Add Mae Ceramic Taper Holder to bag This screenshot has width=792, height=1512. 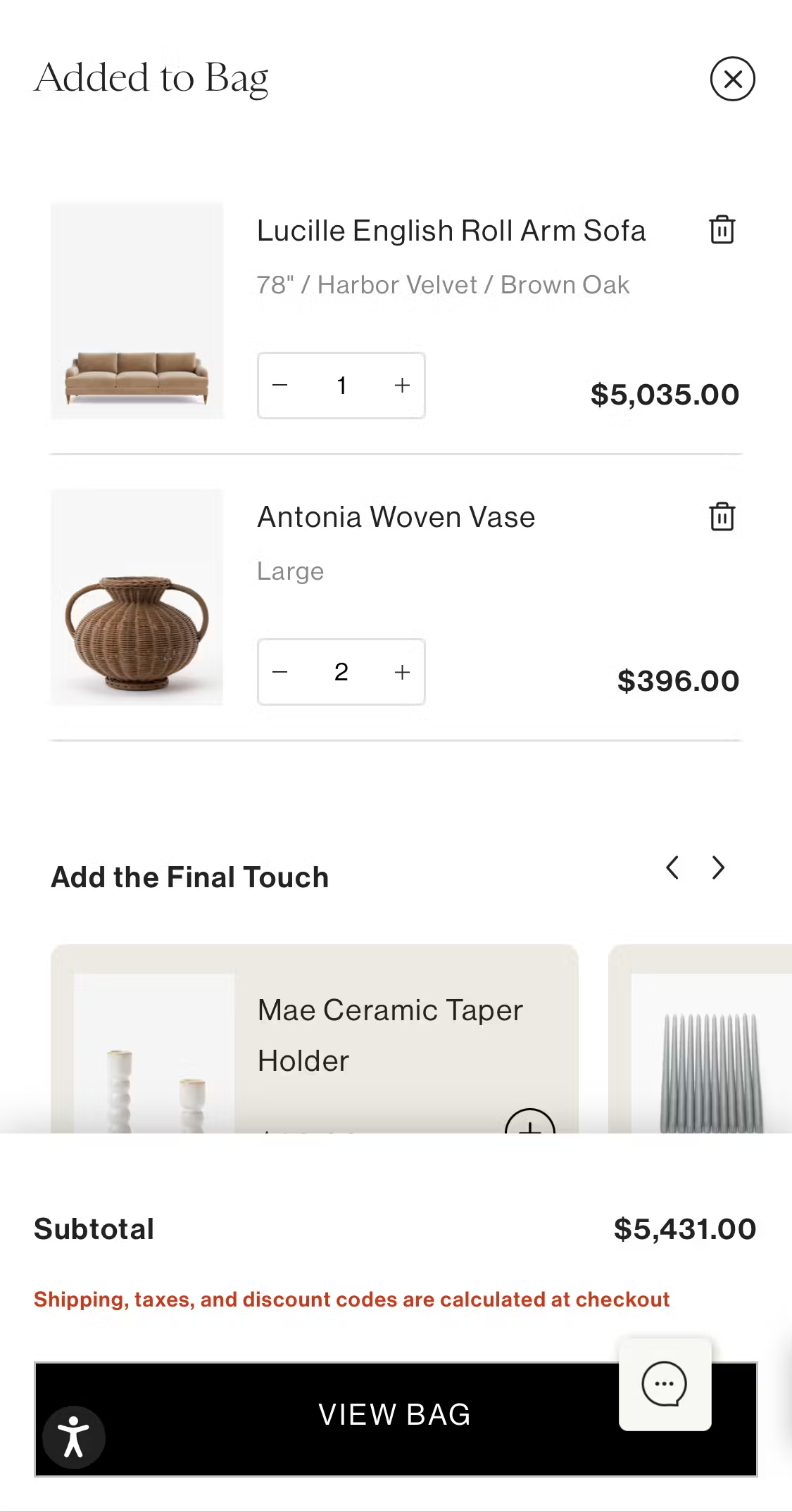point(529,1123)
